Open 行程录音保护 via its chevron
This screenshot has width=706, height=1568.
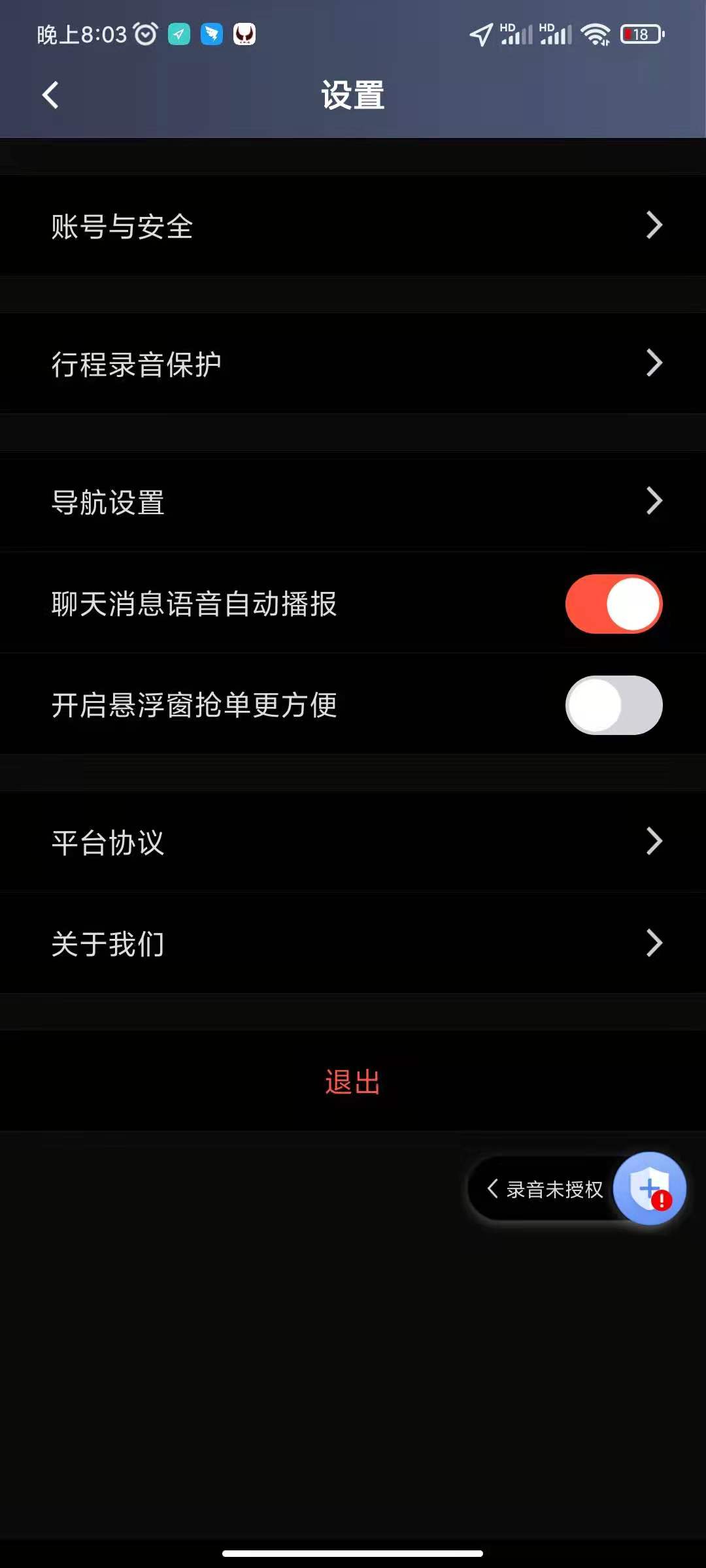coord(656,363)
